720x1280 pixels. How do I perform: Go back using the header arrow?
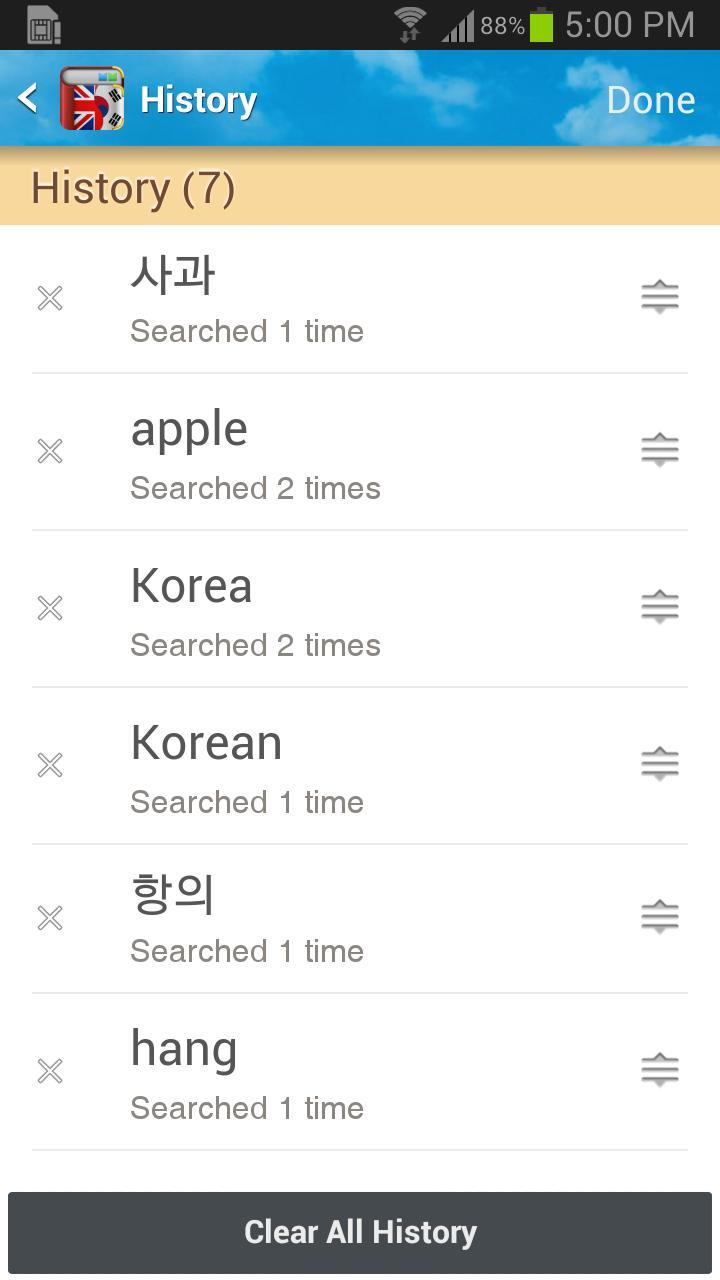28,98
